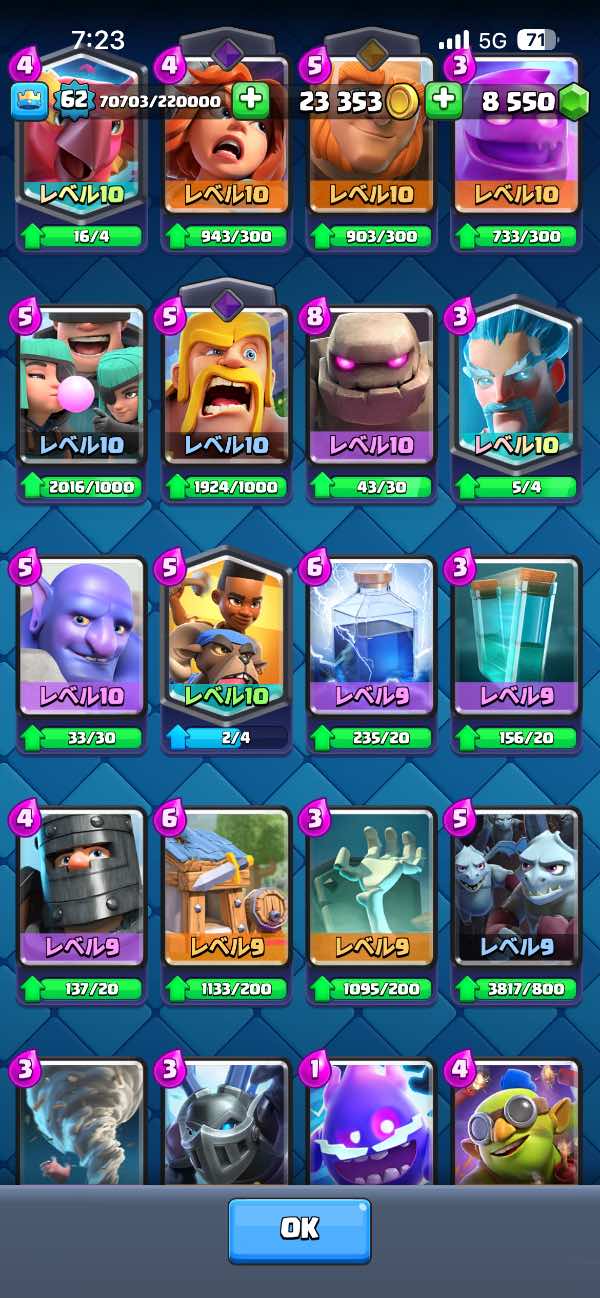
Task: Select the Lightning spell card 235/20
Action: (x=371, y=654)
